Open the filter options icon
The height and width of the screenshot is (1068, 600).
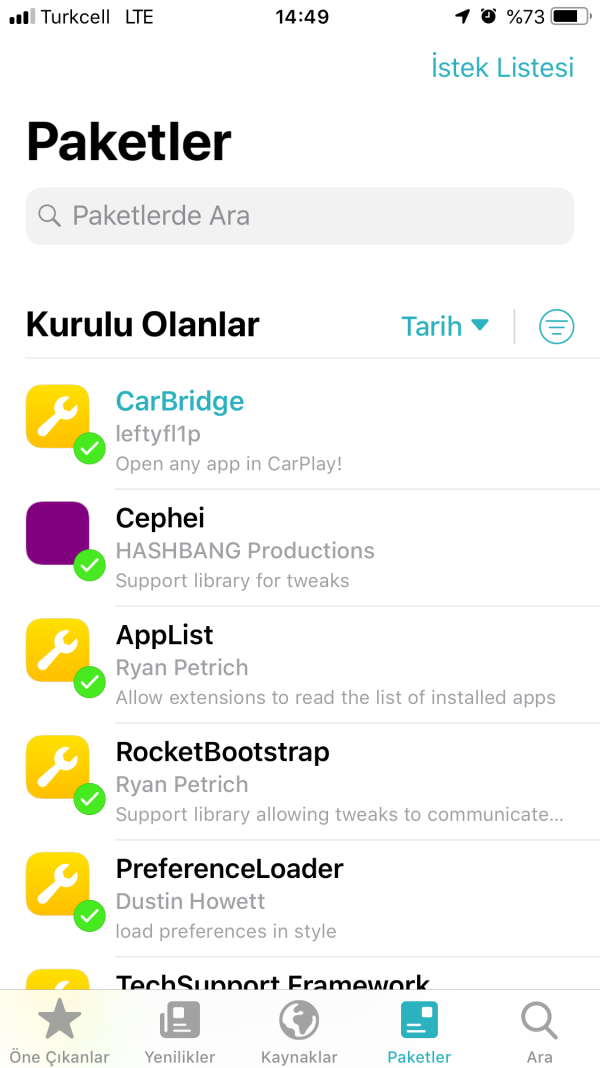pyautogui.click(x=557, y=326)
